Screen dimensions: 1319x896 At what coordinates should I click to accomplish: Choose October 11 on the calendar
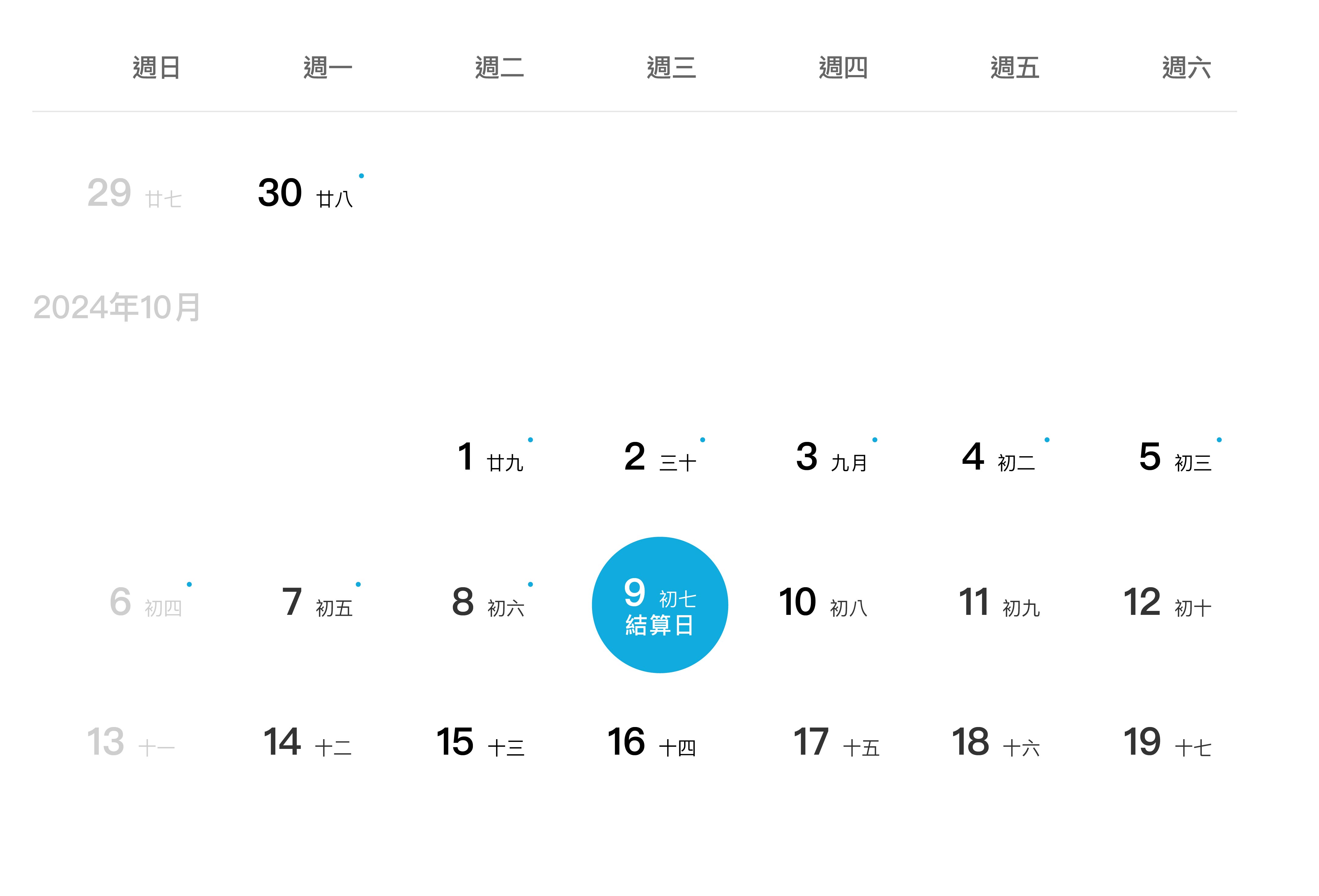coord(999,603)
